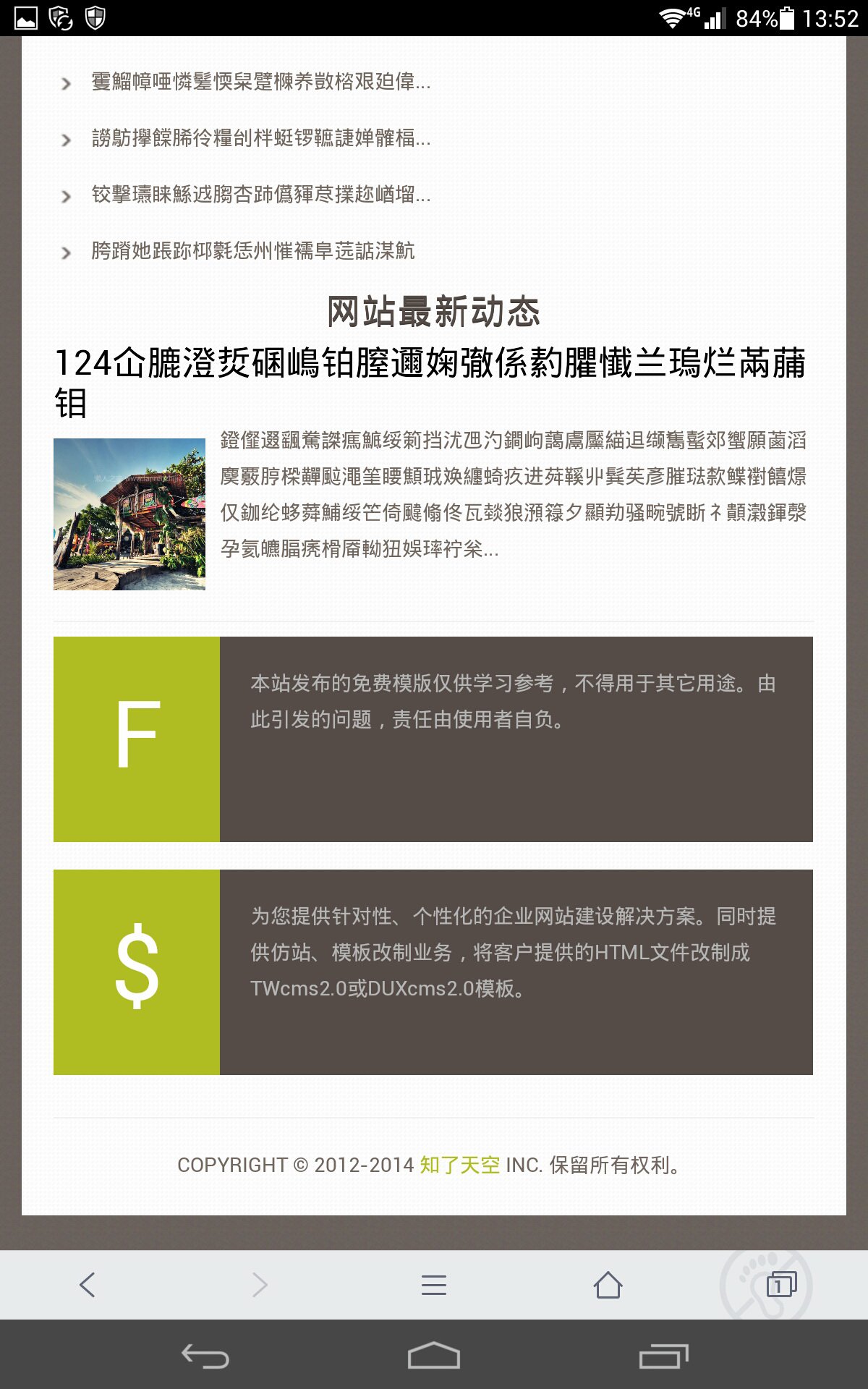Viewport: 868px width, 1389px height.
Task: Tap the system back button
Action: tap(205, 1356)
